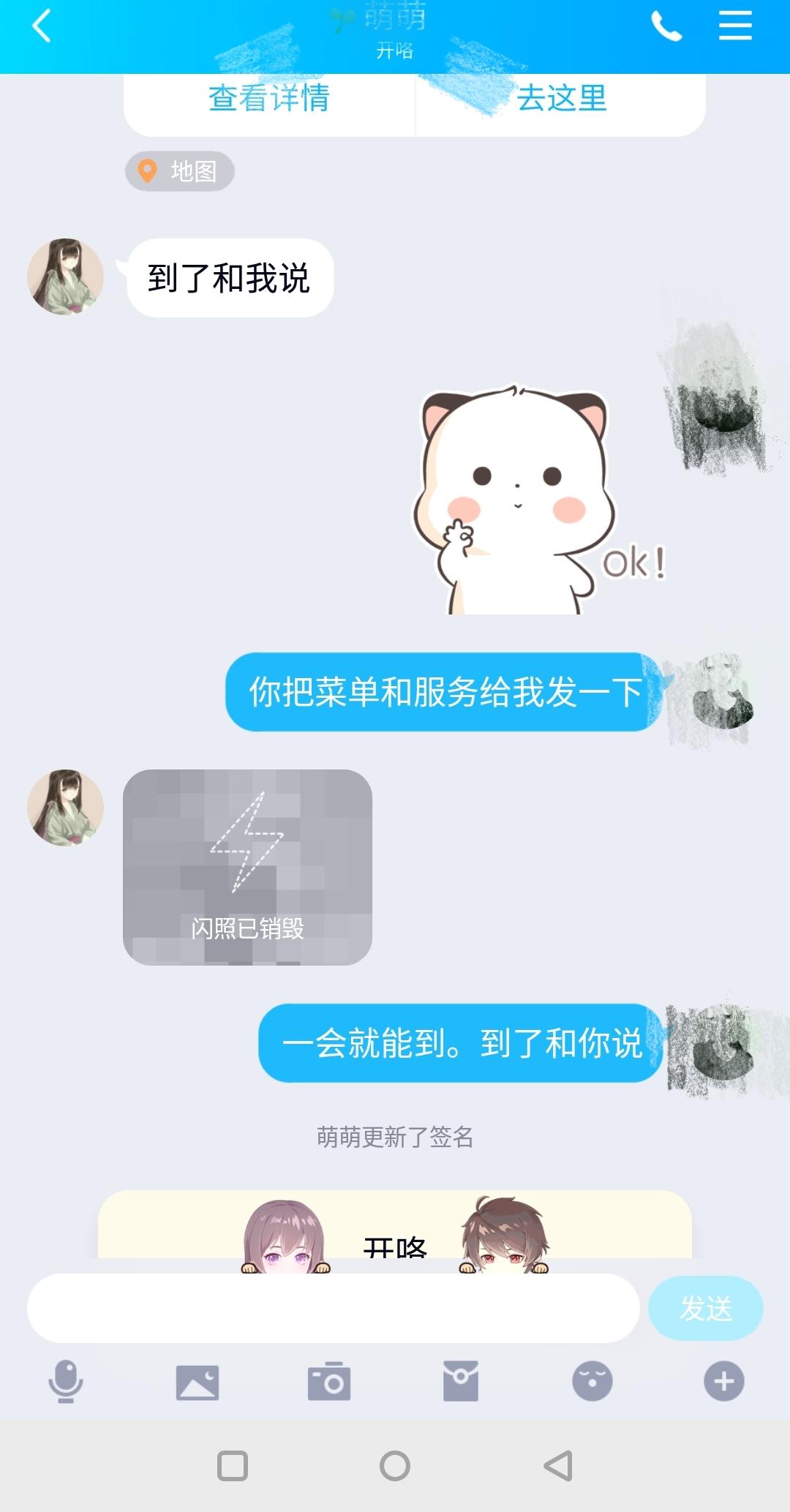Go to the system home screen

[x=395, y=1466]
